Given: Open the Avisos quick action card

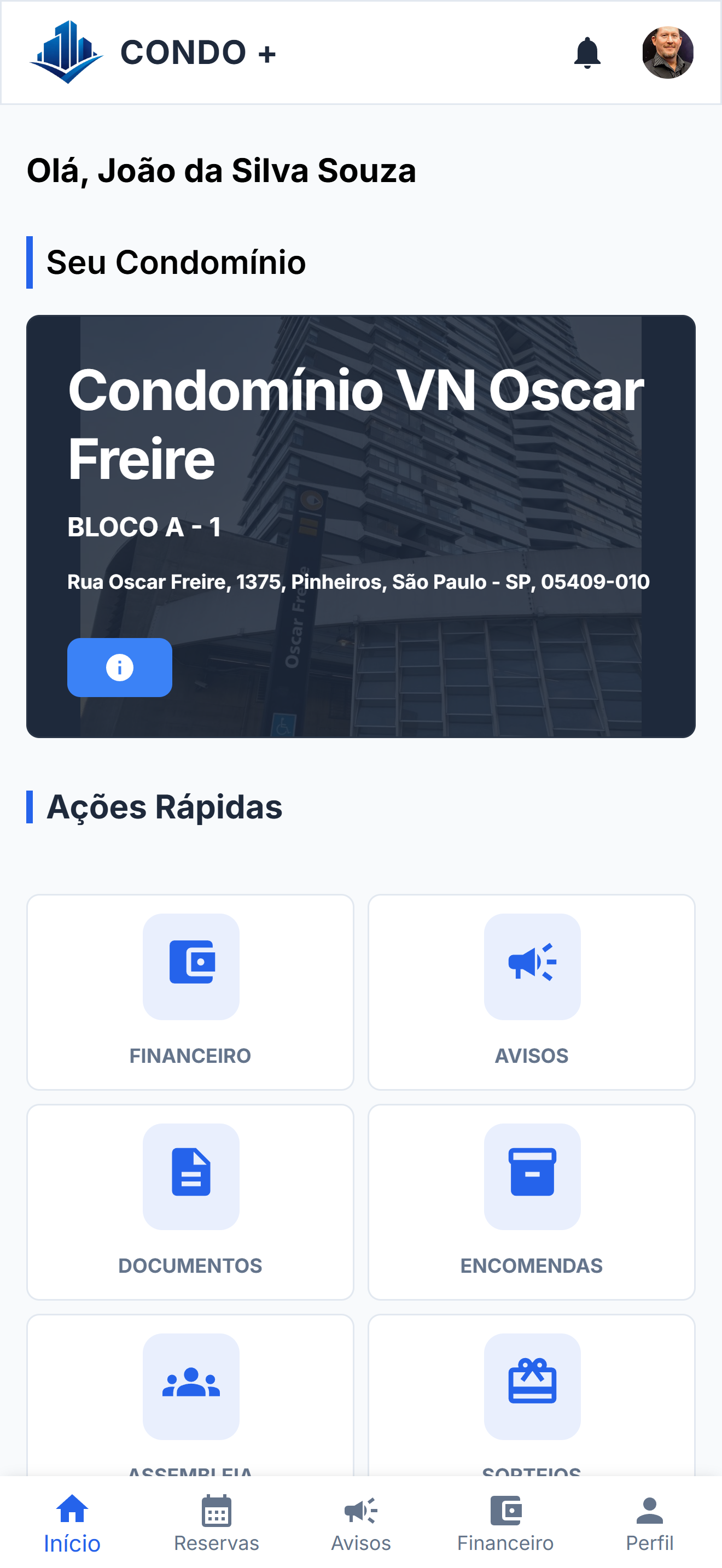Looking at the screenshot, I should coord(532,992).
